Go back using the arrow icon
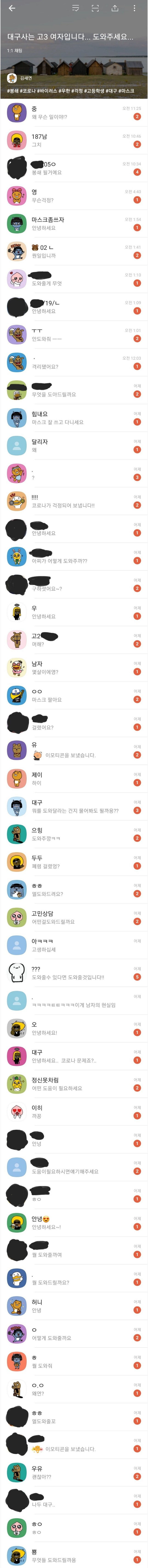Viewport: 148px width, 1568px height. (x=11, y=8)
